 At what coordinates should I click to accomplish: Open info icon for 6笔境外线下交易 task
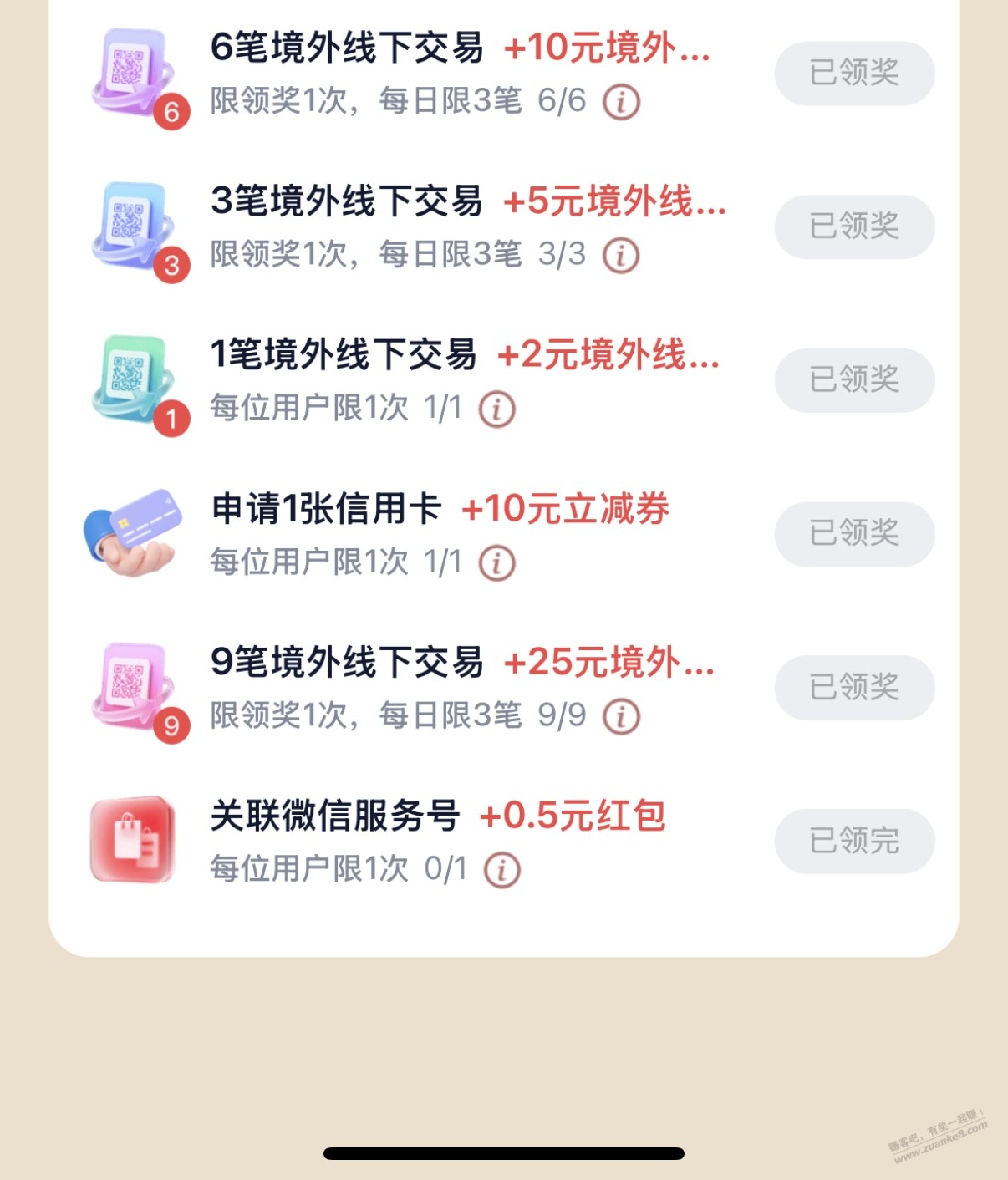[x=621, y=102]
